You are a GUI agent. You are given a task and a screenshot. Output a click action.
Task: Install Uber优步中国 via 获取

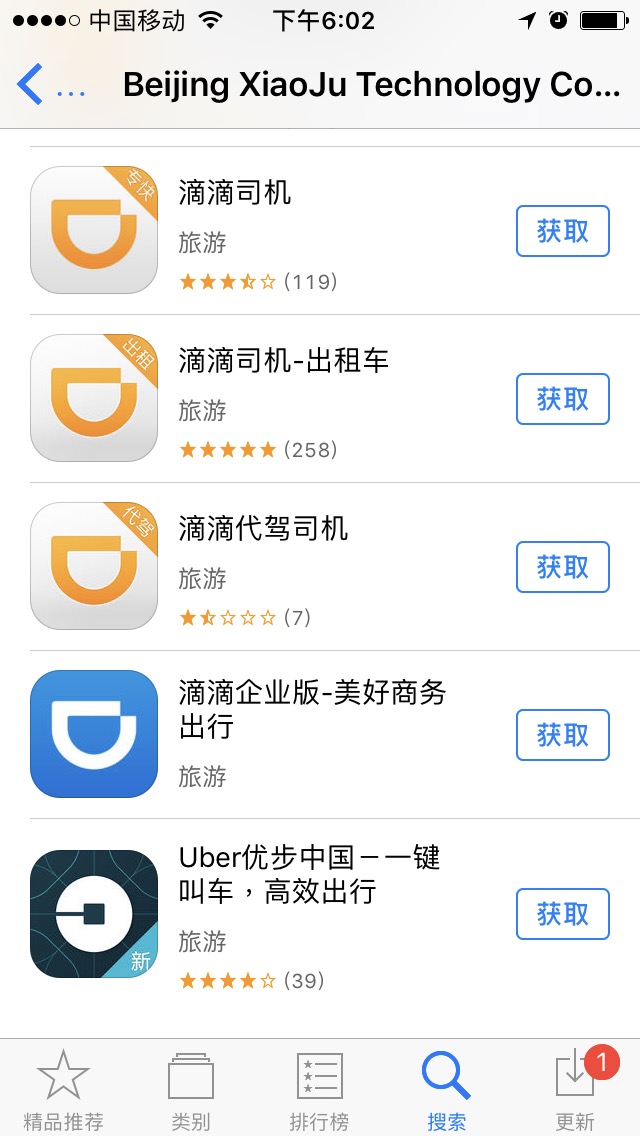point(562,914)
